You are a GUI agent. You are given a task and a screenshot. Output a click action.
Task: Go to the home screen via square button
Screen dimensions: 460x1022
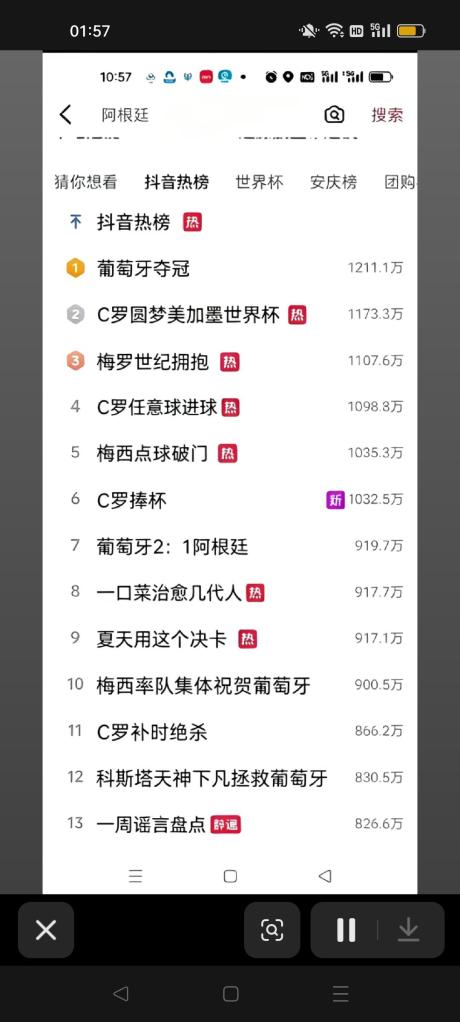point(231,993)
